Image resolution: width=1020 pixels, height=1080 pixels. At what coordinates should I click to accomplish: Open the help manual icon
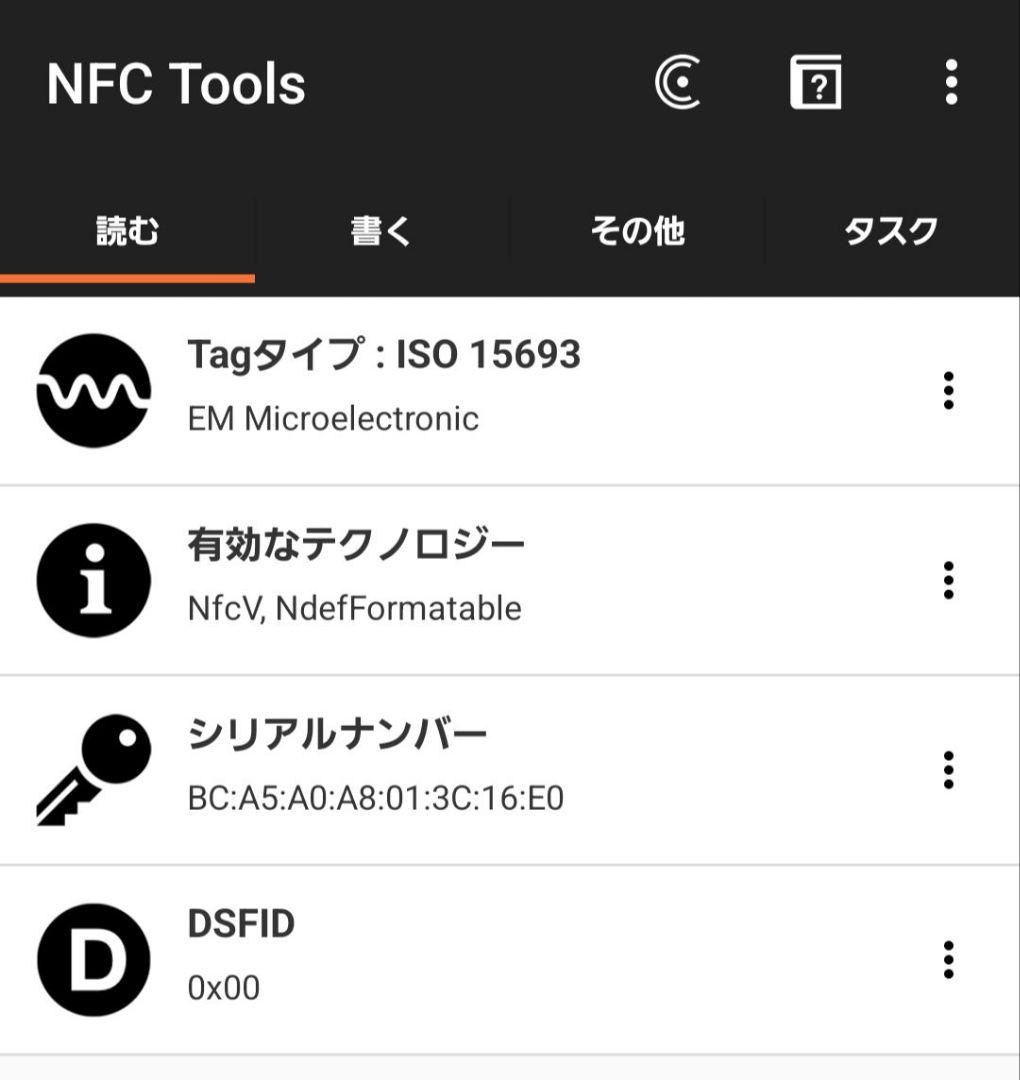[817, 85]
